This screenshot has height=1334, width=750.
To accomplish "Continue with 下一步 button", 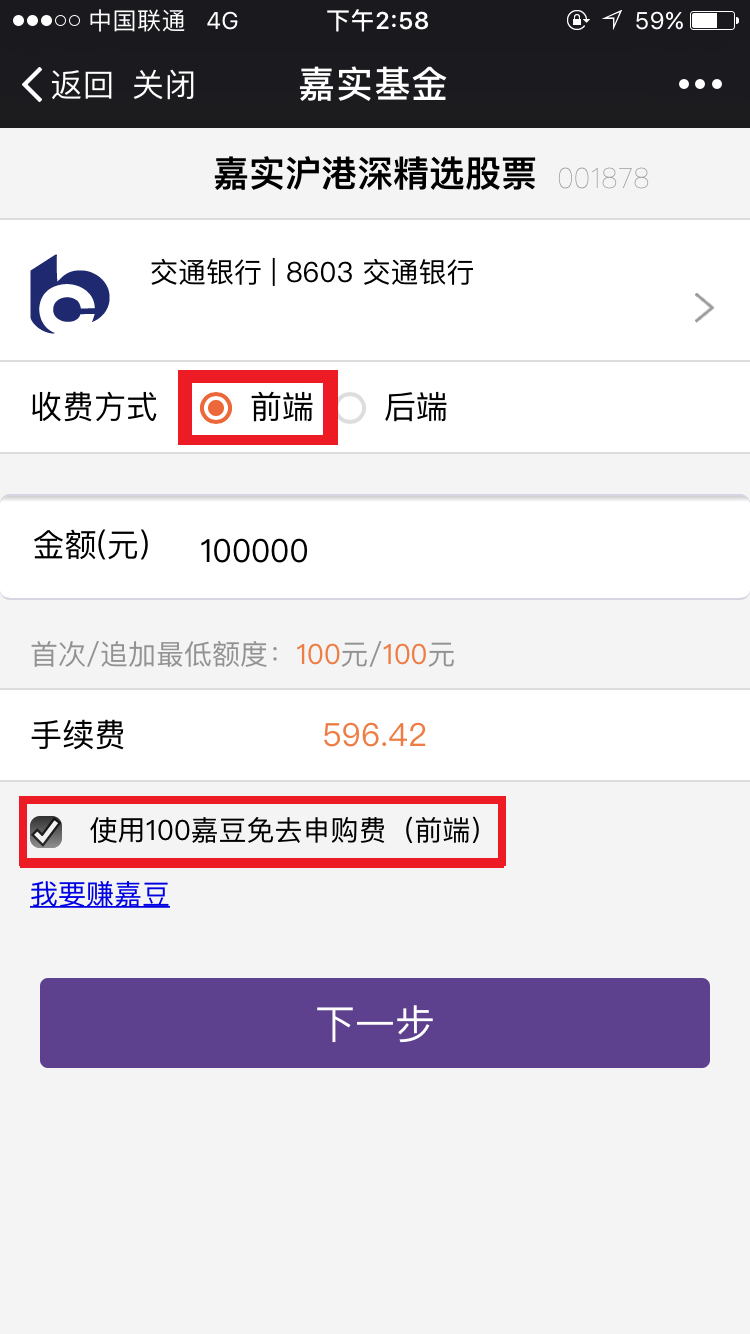I will coord(375,1023).
